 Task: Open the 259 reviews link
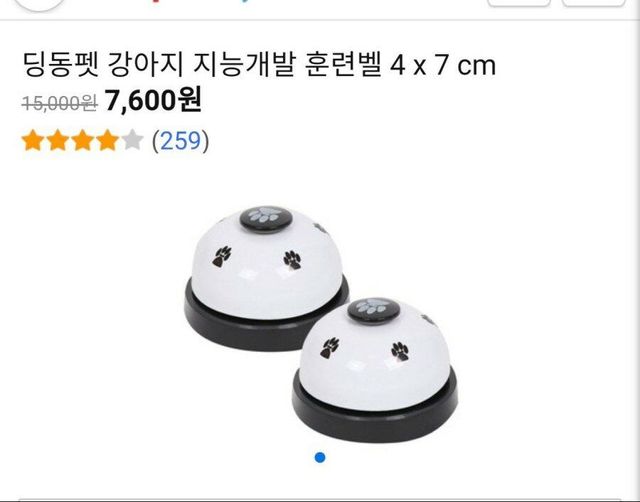(180, 141)
